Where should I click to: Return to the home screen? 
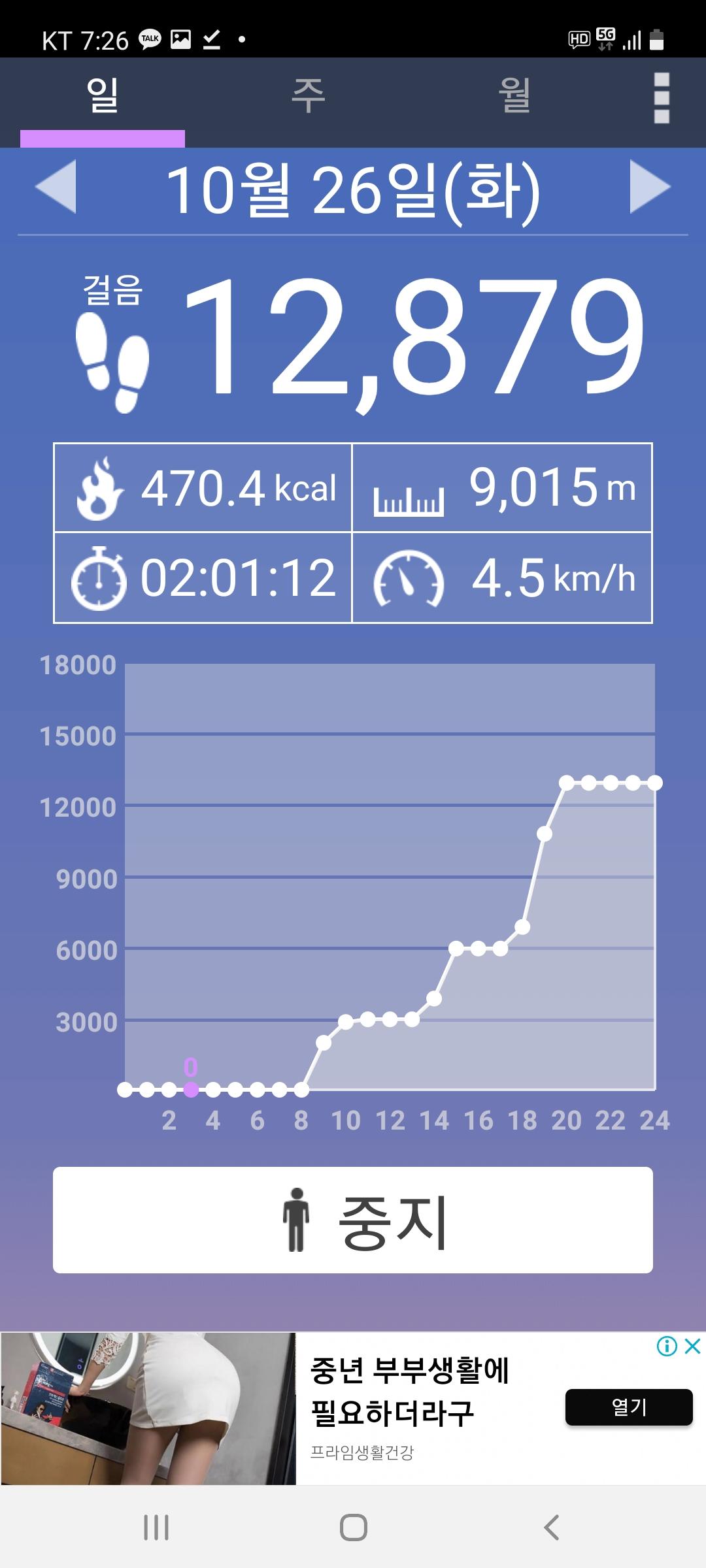tap(353, 1527)
